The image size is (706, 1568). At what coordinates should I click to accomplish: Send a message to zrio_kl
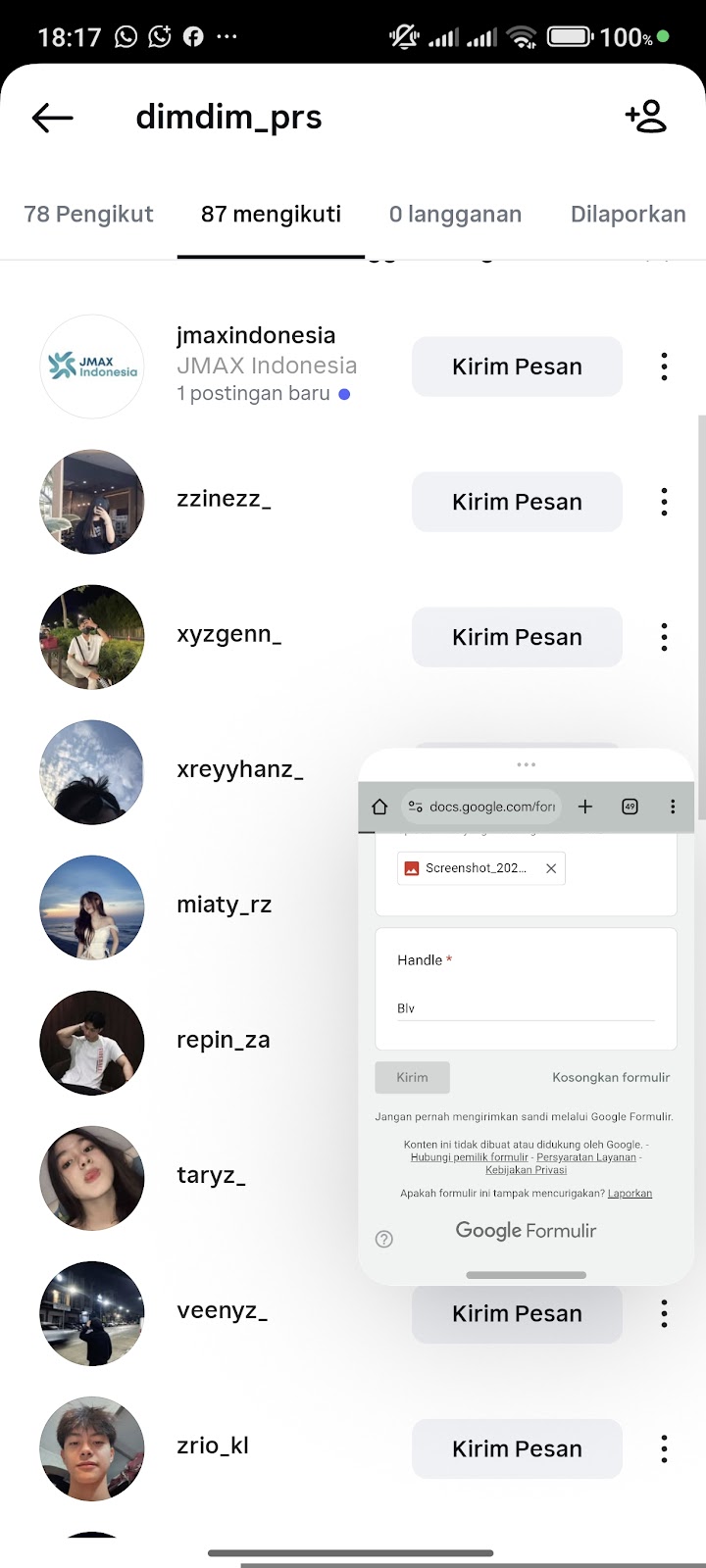[517, 1448]
